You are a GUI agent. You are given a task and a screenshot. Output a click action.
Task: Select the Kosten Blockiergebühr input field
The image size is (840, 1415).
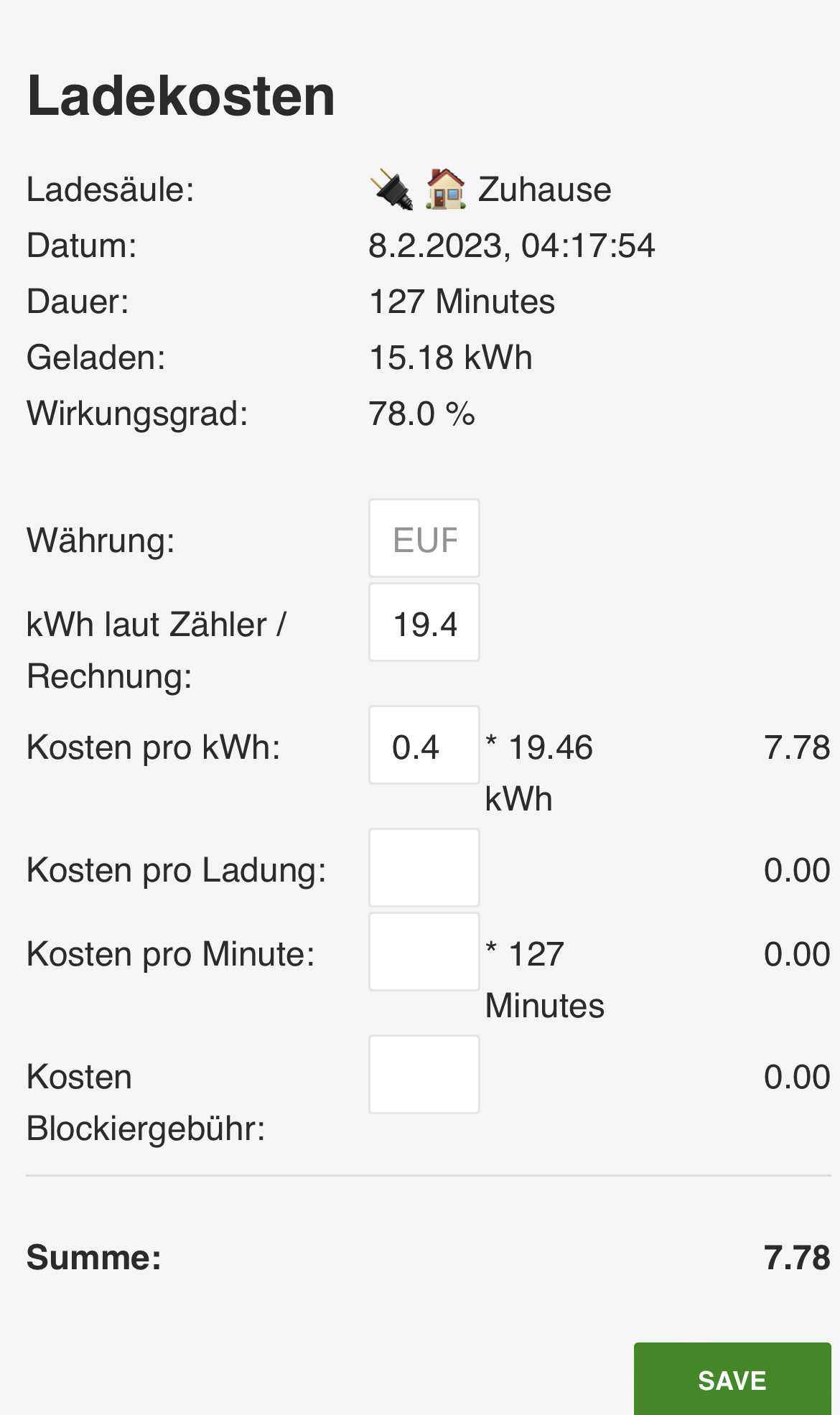click(424, 1073)
